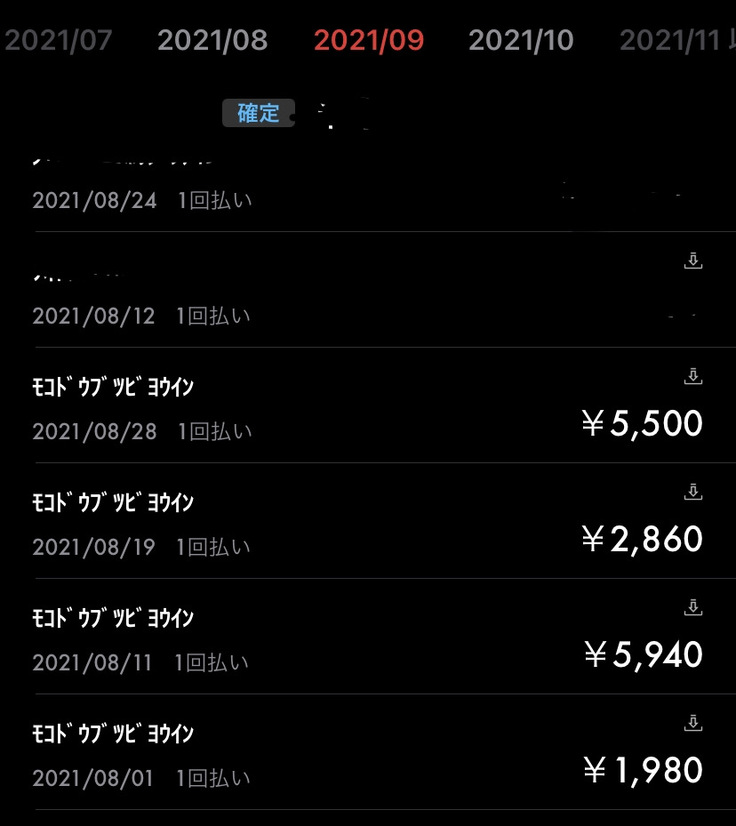Open the ¥5,940 charge from 2021/08/11
The height and width of the screenshot is (826, 736).
(300, 638)
